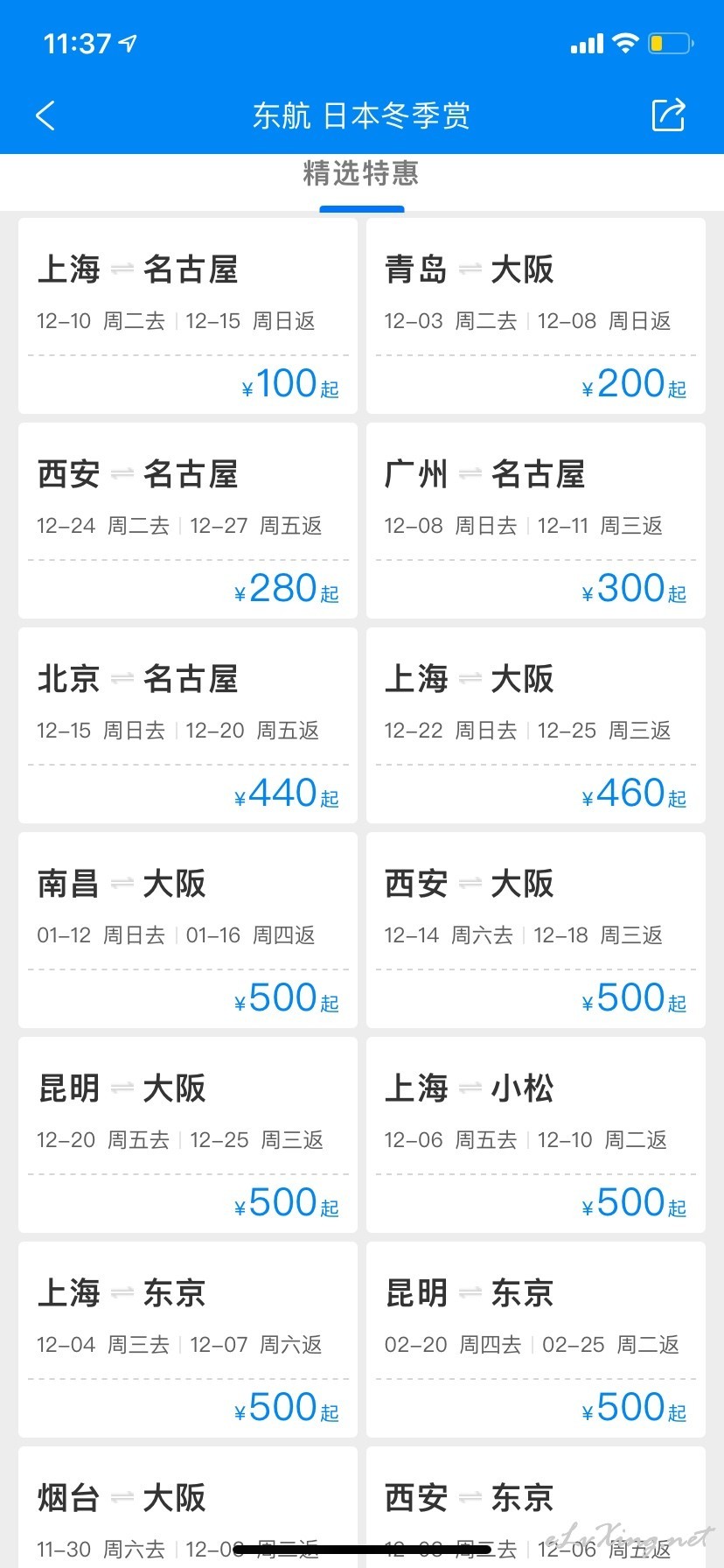This screenshot has height=1568, width=724.
Task: Open the 西安 to 名古屋 ¥280 deal
Action: point(188,521)
